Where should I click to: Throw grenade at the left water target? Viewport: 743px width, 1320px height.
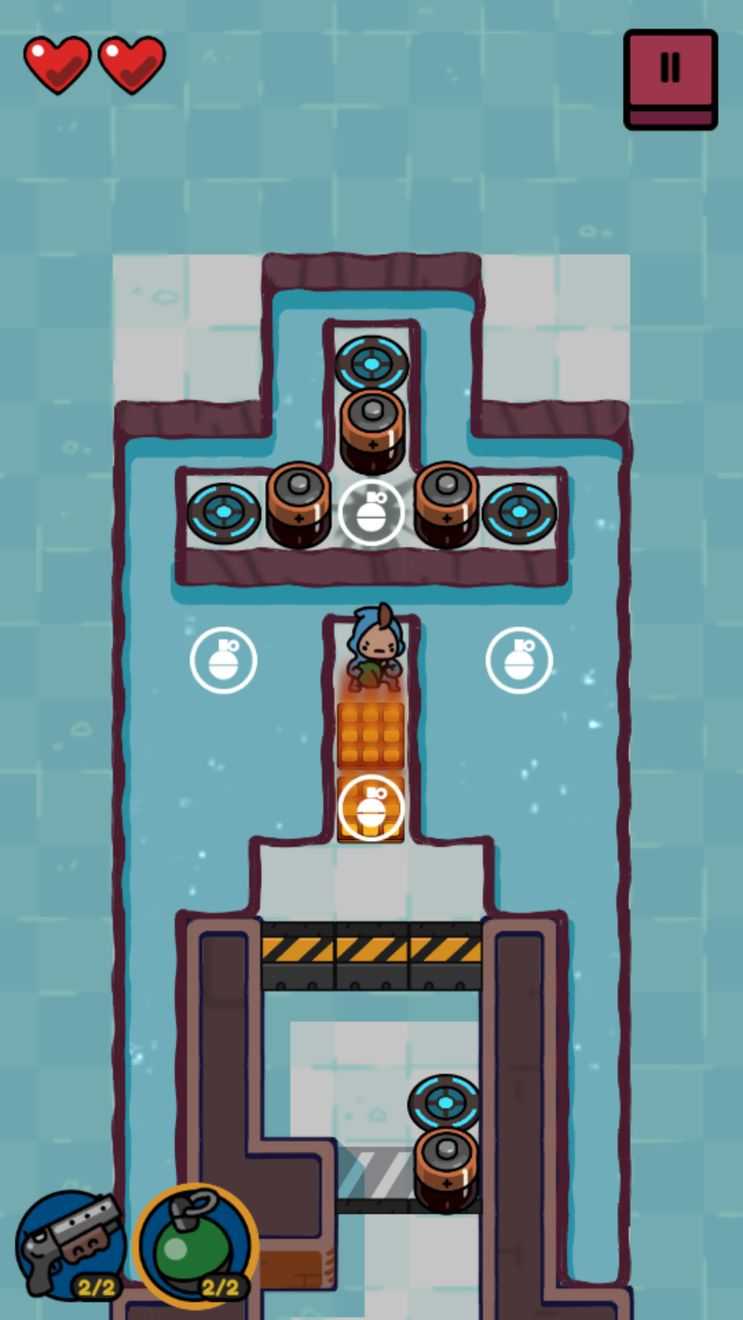[x=223, y=660]
